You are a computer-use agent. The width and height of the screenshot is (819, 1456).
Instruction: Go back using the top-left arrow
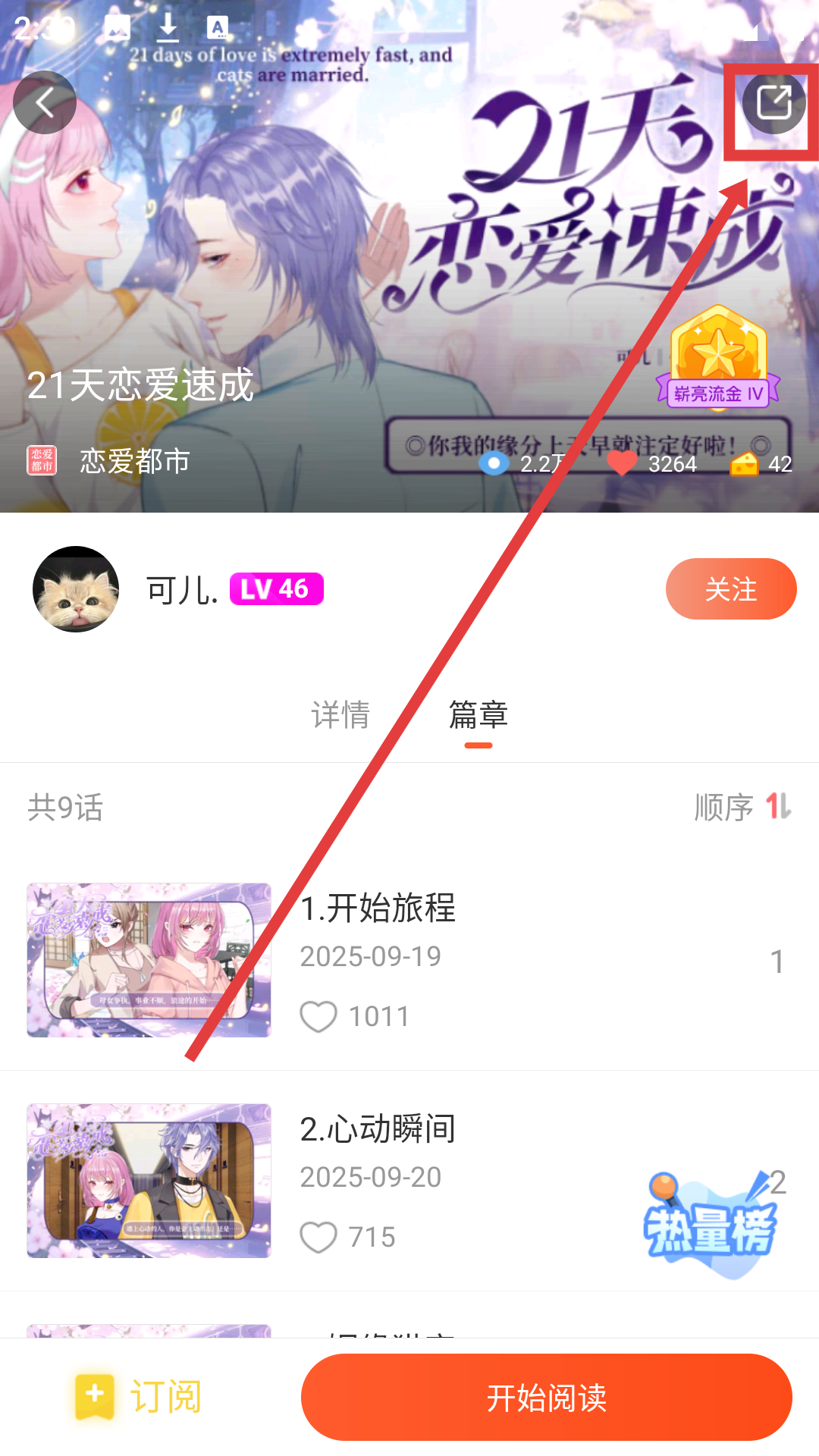[x=45, y=102]
